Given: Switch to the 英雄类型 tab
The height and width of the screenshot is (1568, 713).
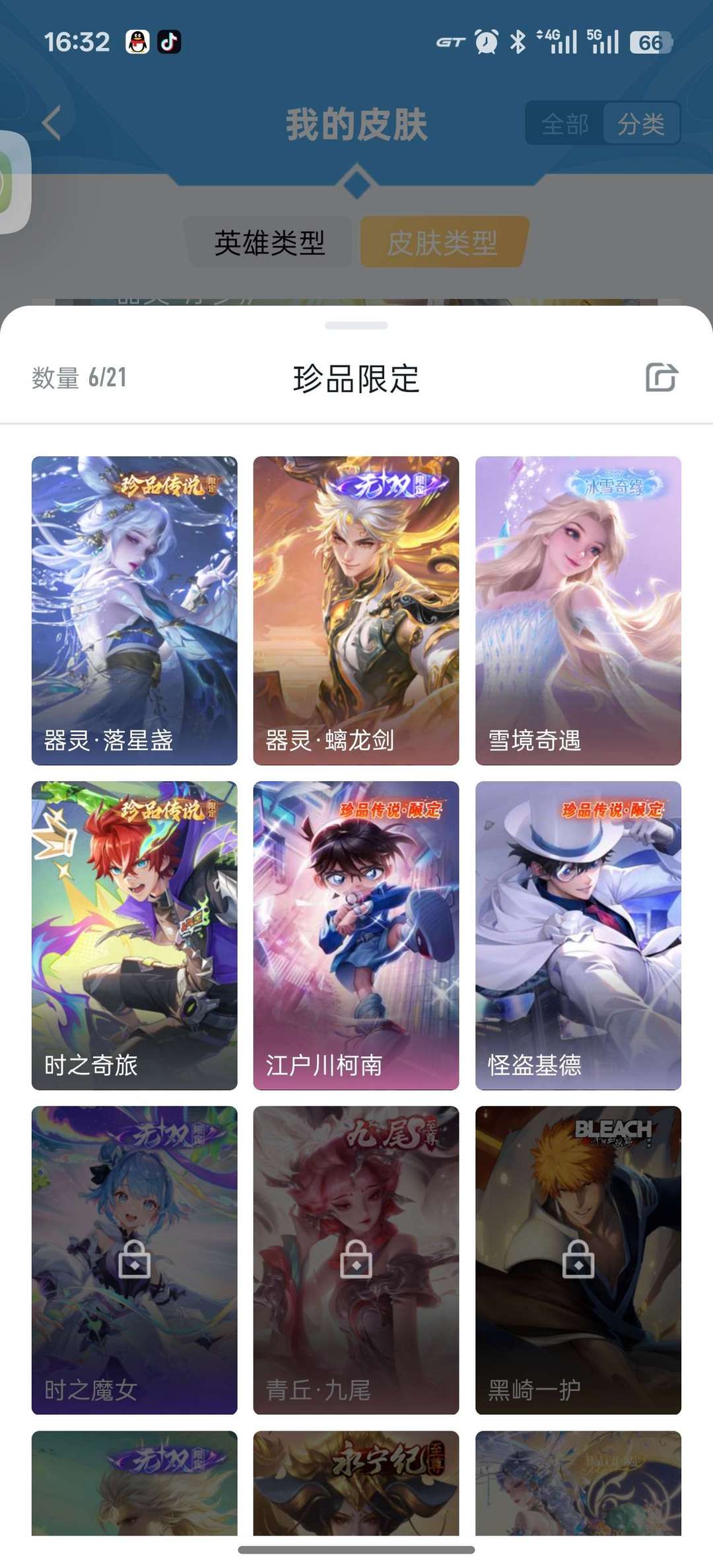Looking at the screenshot, I should pyautogui.click(x=269, y=242).
